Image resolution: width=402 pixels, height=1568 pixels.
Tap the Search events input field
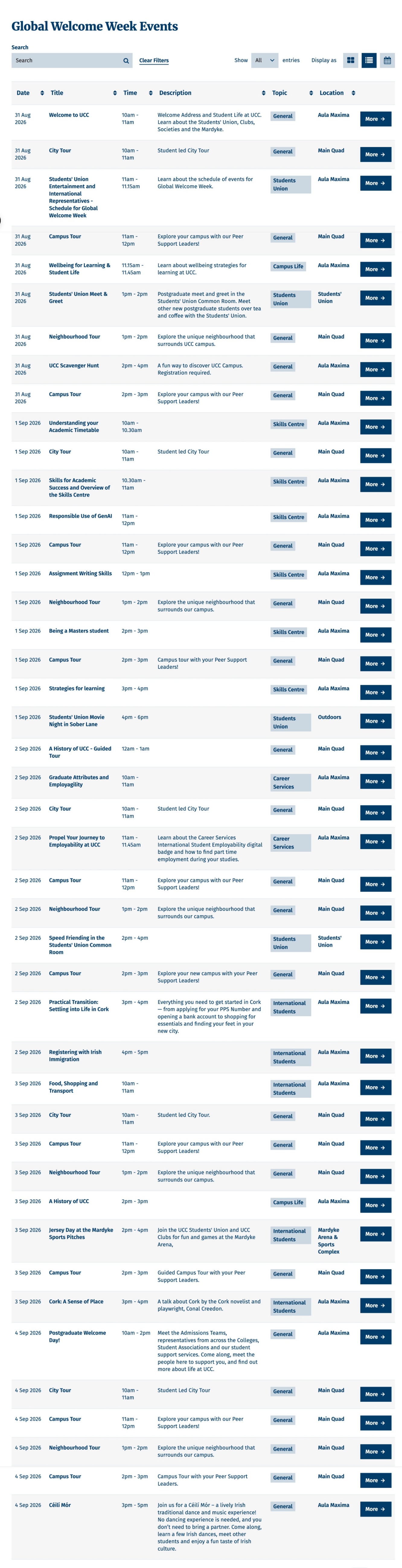click(x=66, y=60)
